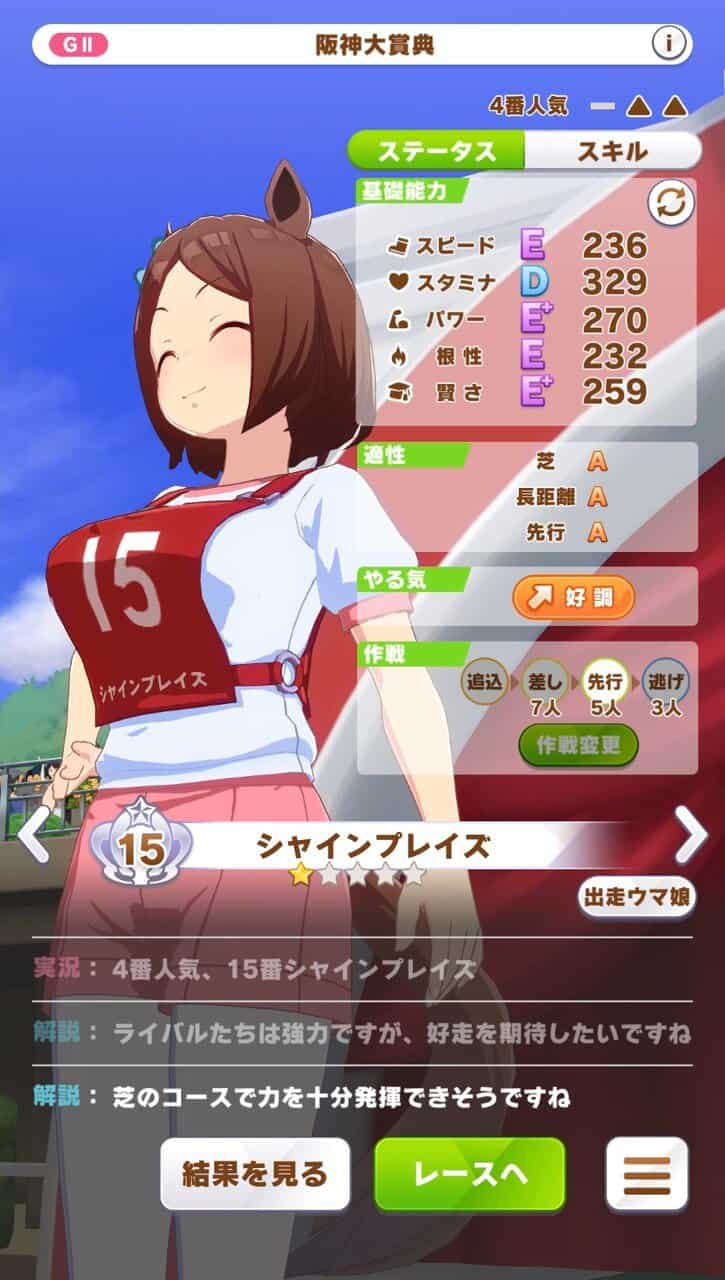725x1280 pixels.
Task: Go to the previous racer
Action: point(32,836)
